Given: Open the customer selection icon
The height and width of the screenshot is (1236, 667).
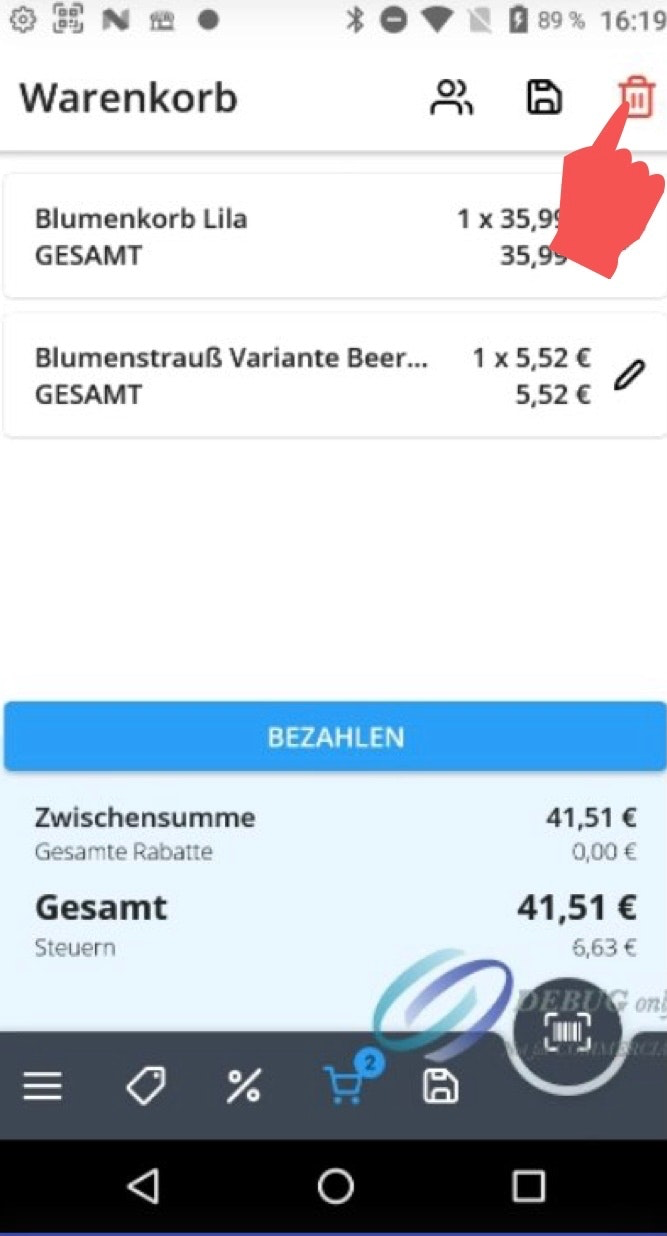Looking at the screenshot, I should 451,98.
